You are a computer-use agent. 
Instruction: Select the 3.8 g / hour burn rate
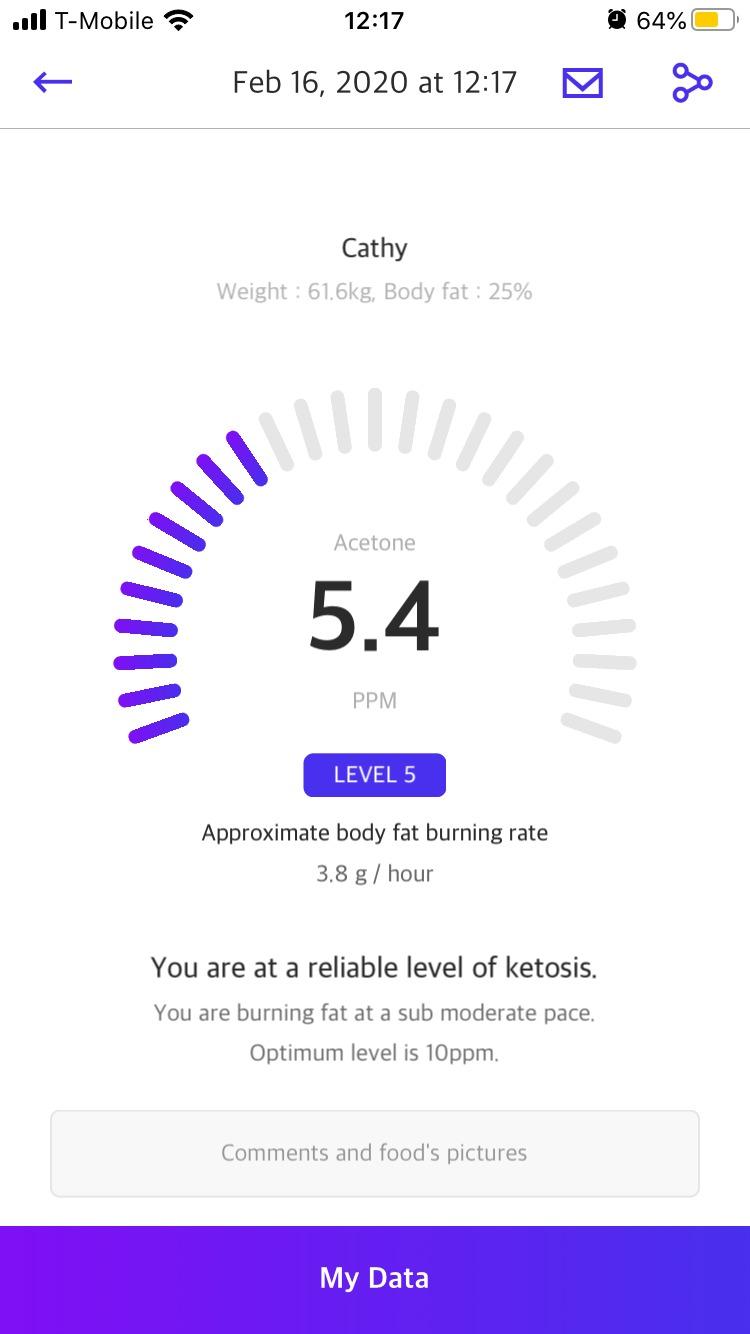(374, 873)
